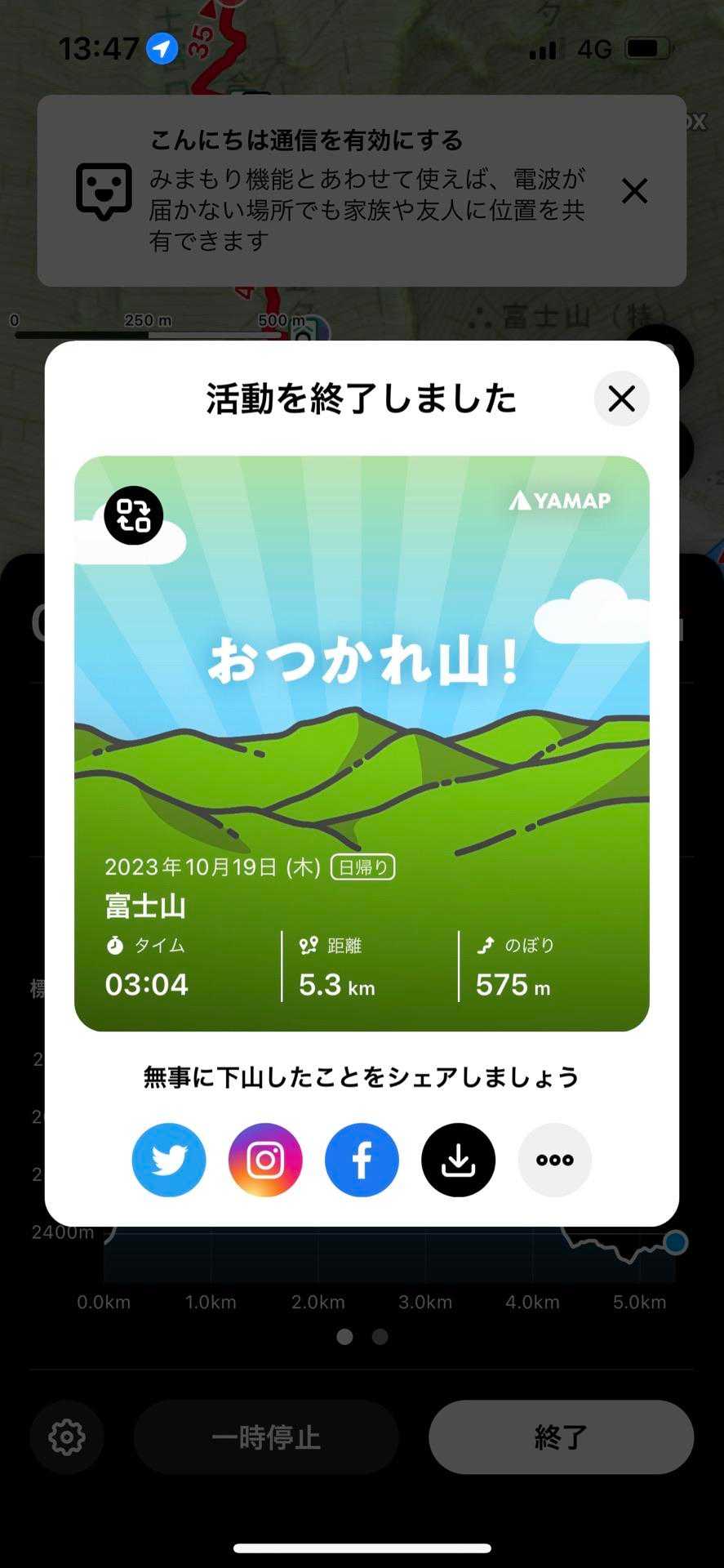724x1568 pixels.
Task: Close the 活動を終了しました dialog
Action: [621, 399]
